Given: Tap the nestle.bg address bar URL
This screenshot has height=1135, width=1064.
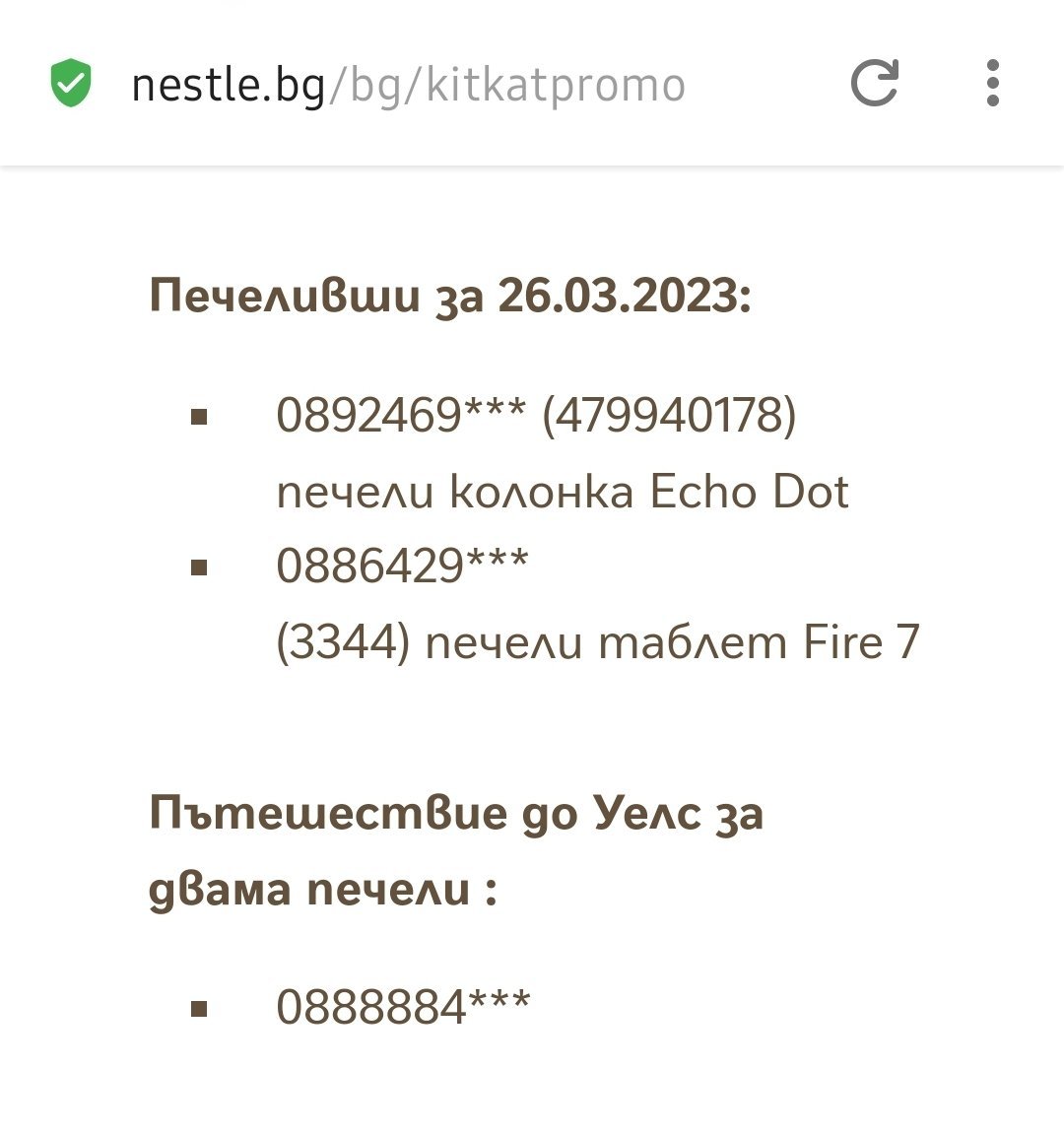Looking at the screenshot, I should point(408,86).
